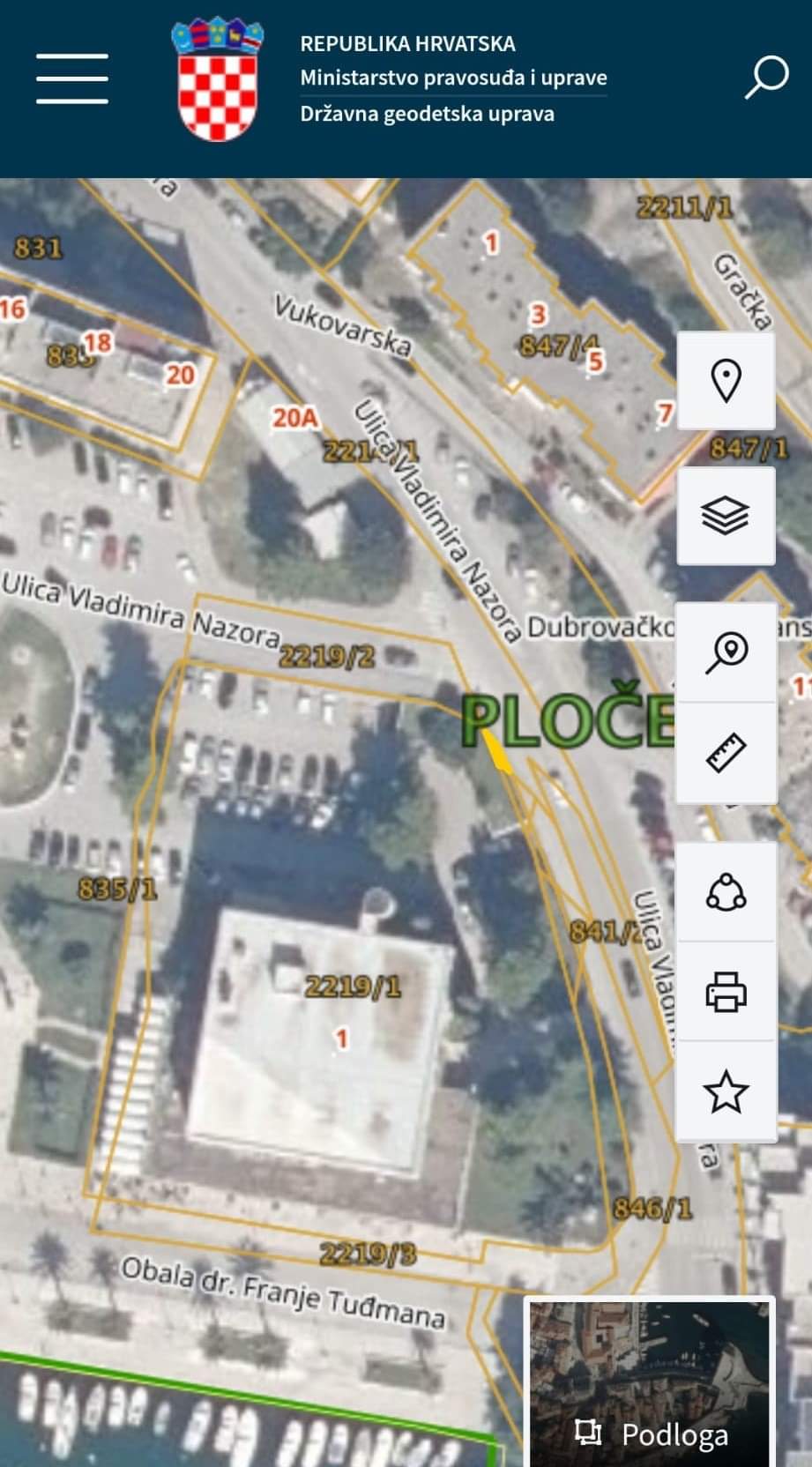Print the current map view
This screenshot has width=812, height=1467.
tap(726, 991)
